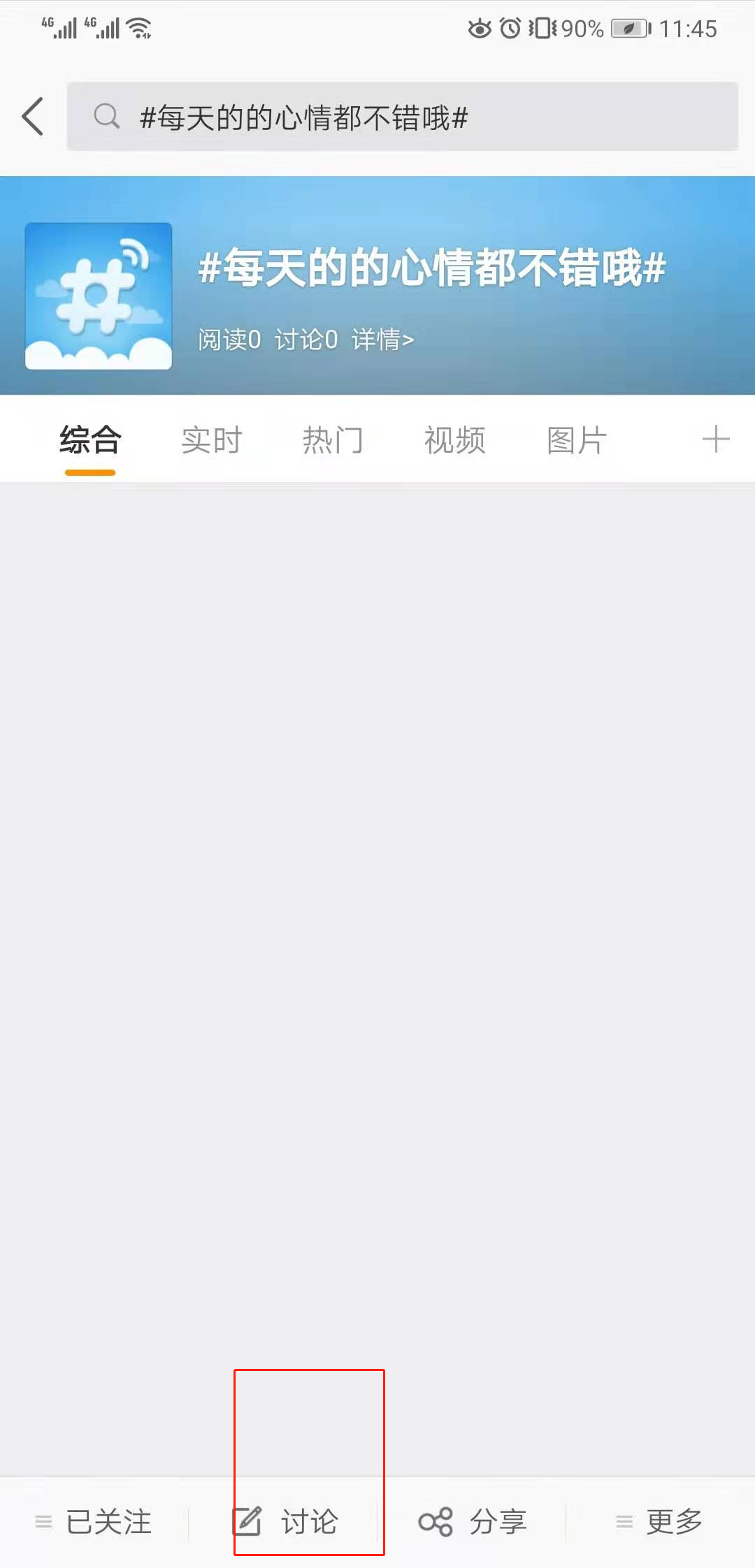Switch to the 实时 tab

212,441
